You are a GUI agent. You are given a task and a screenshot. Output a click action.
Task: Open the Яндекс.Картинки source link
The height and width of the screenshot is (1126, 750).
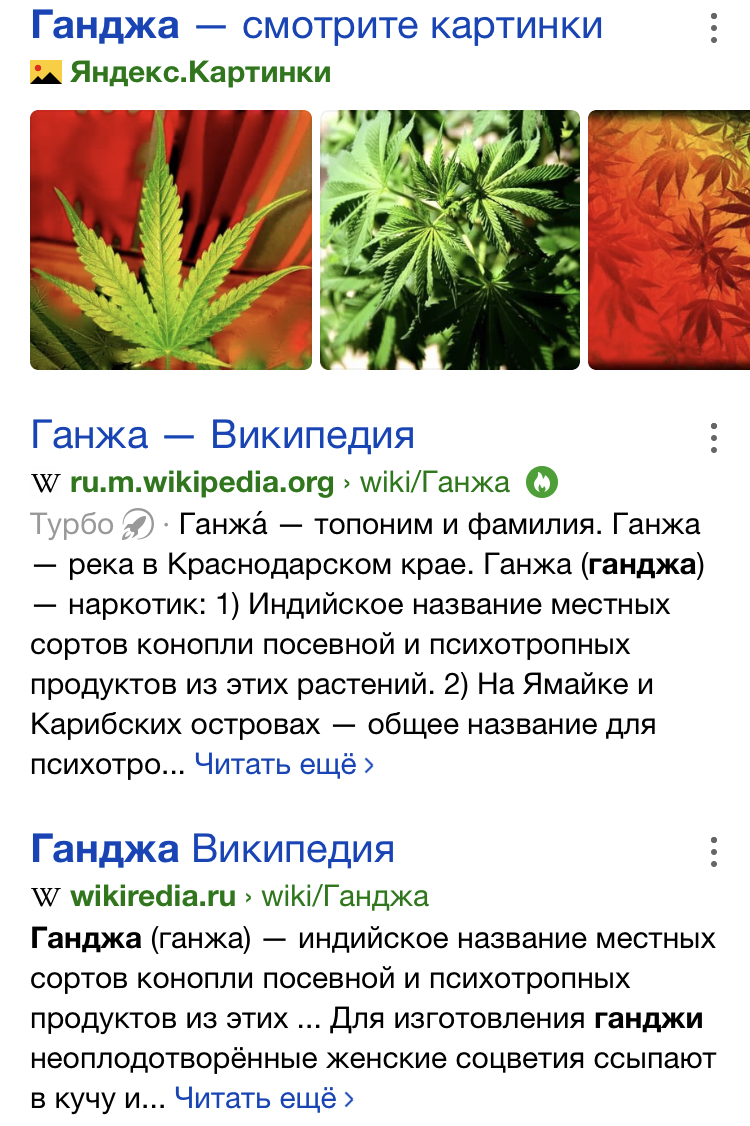[199, 73]
